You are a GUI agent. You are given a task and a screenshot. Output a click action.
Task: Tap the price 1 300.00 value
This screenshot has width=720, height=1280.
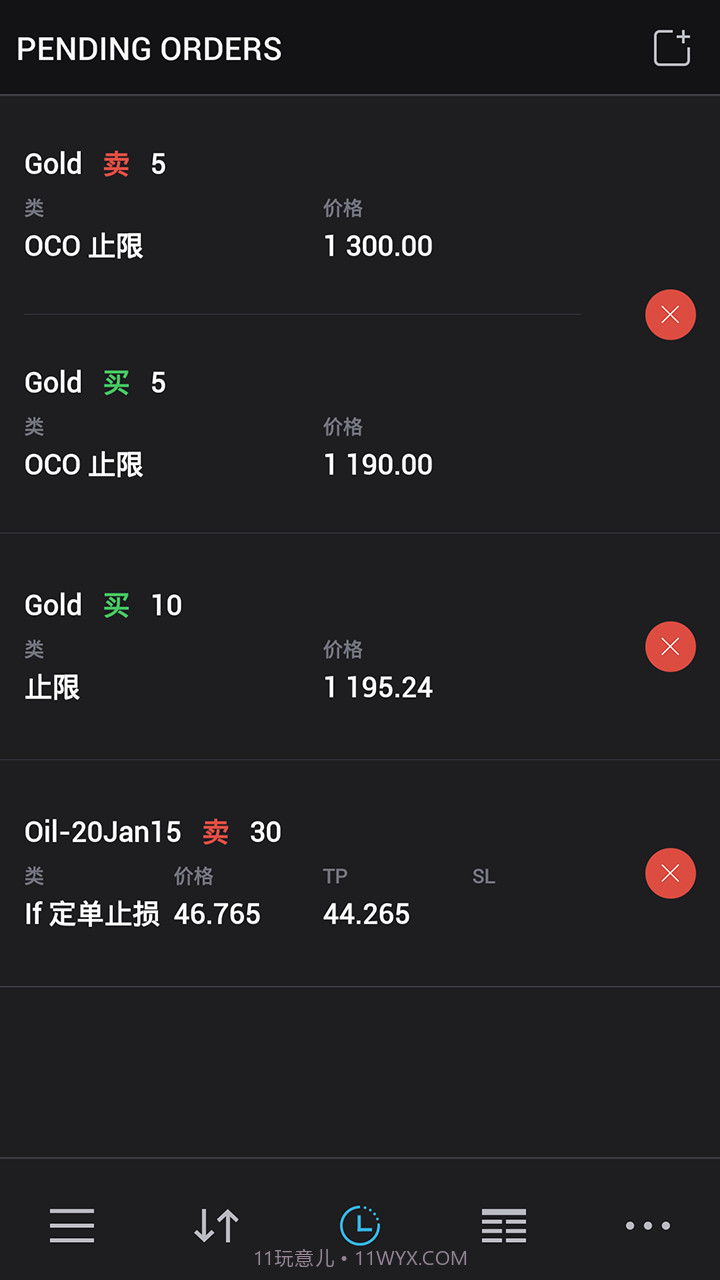378,245
